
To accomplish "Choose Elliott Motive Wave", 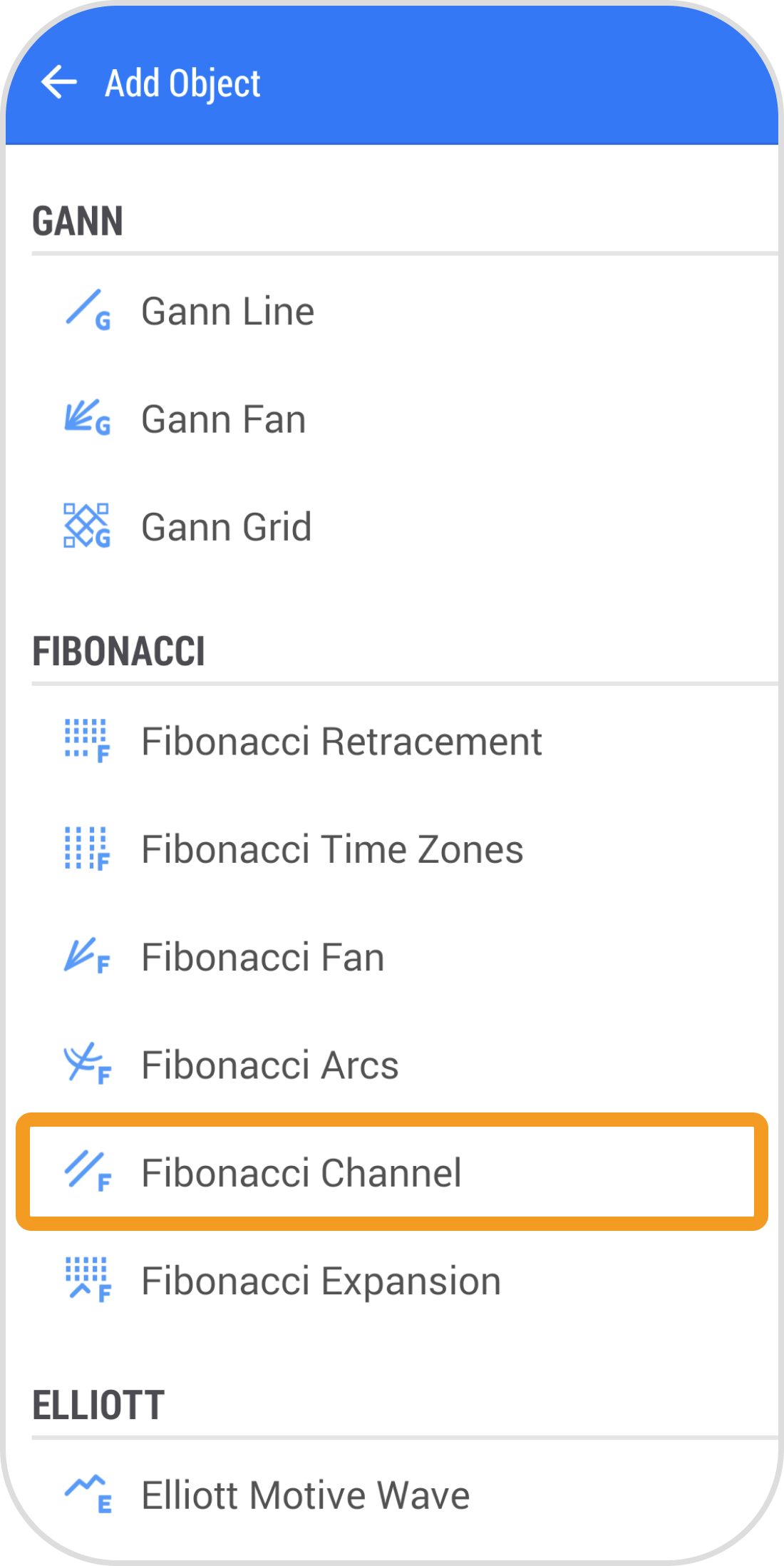I will click(305, 1495).
